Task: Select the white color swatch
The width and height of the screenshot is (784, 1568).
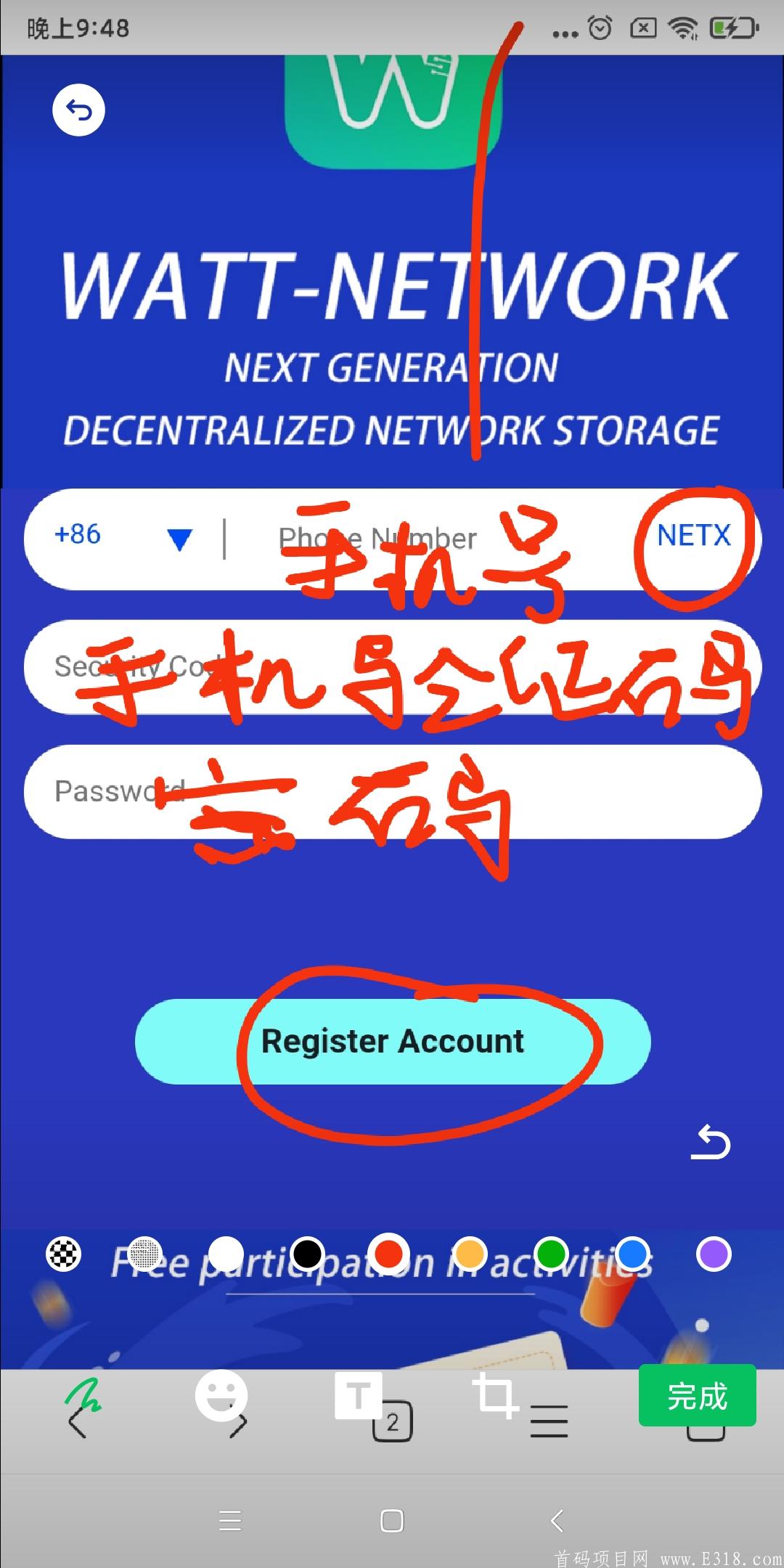Action: (x=225, y=1252)
